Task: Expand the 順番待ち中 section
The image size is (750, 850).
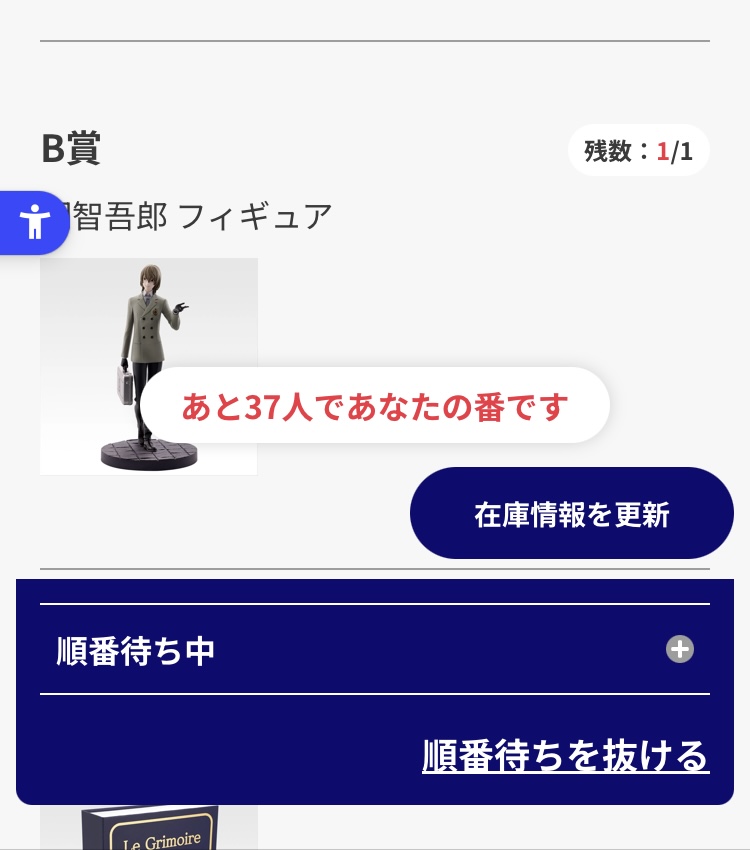Action: point(679,649)
